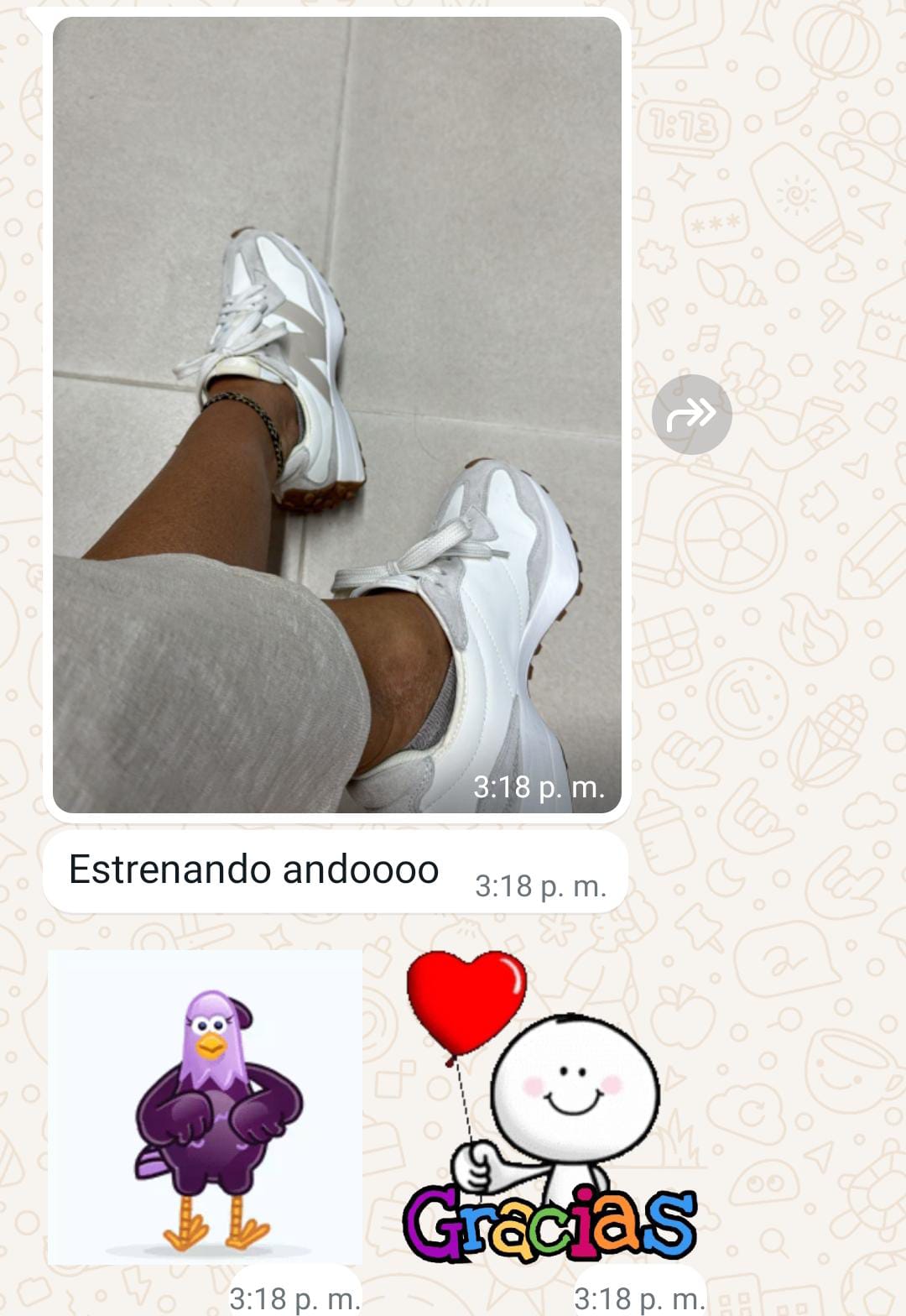
Task: Open the Gracias heart balloon sticker
Action: 549,1106
